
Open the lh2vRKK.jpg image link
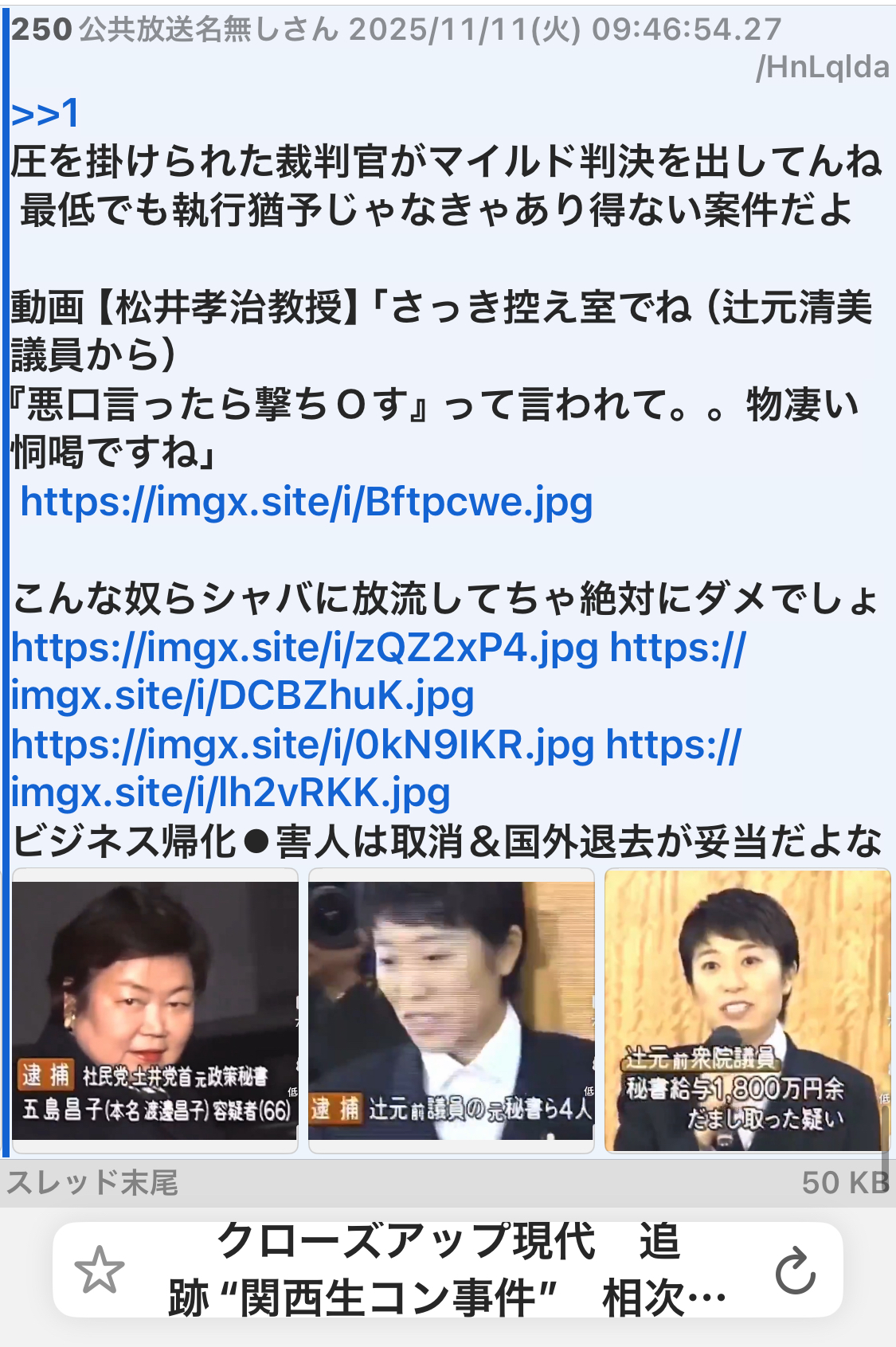coord(231,793)
